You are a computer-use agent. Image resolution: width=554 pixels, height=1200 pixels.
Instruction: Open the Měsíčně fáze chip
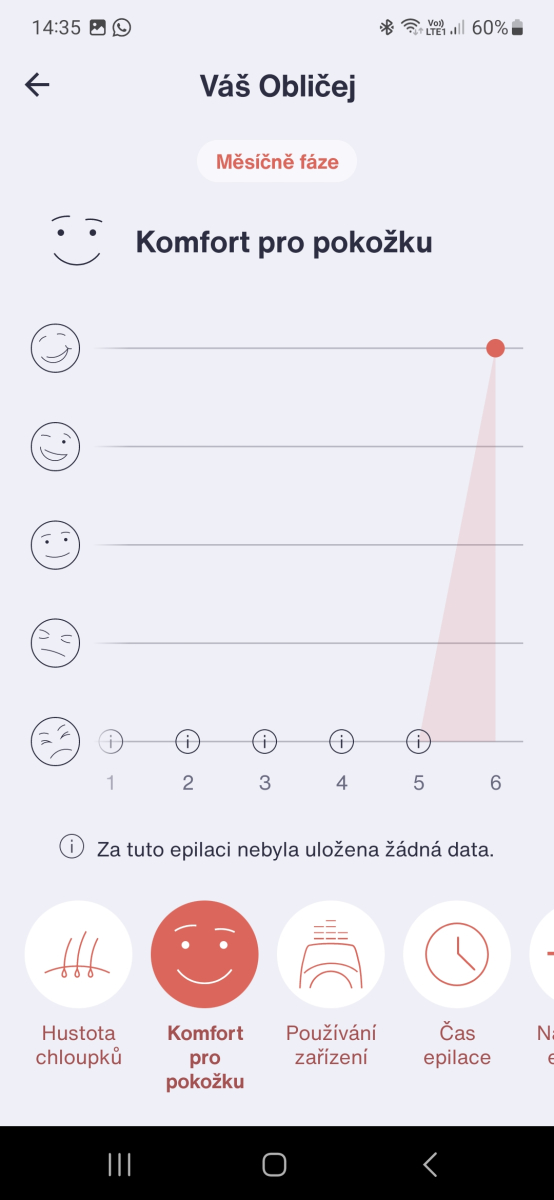pos(277,161)
